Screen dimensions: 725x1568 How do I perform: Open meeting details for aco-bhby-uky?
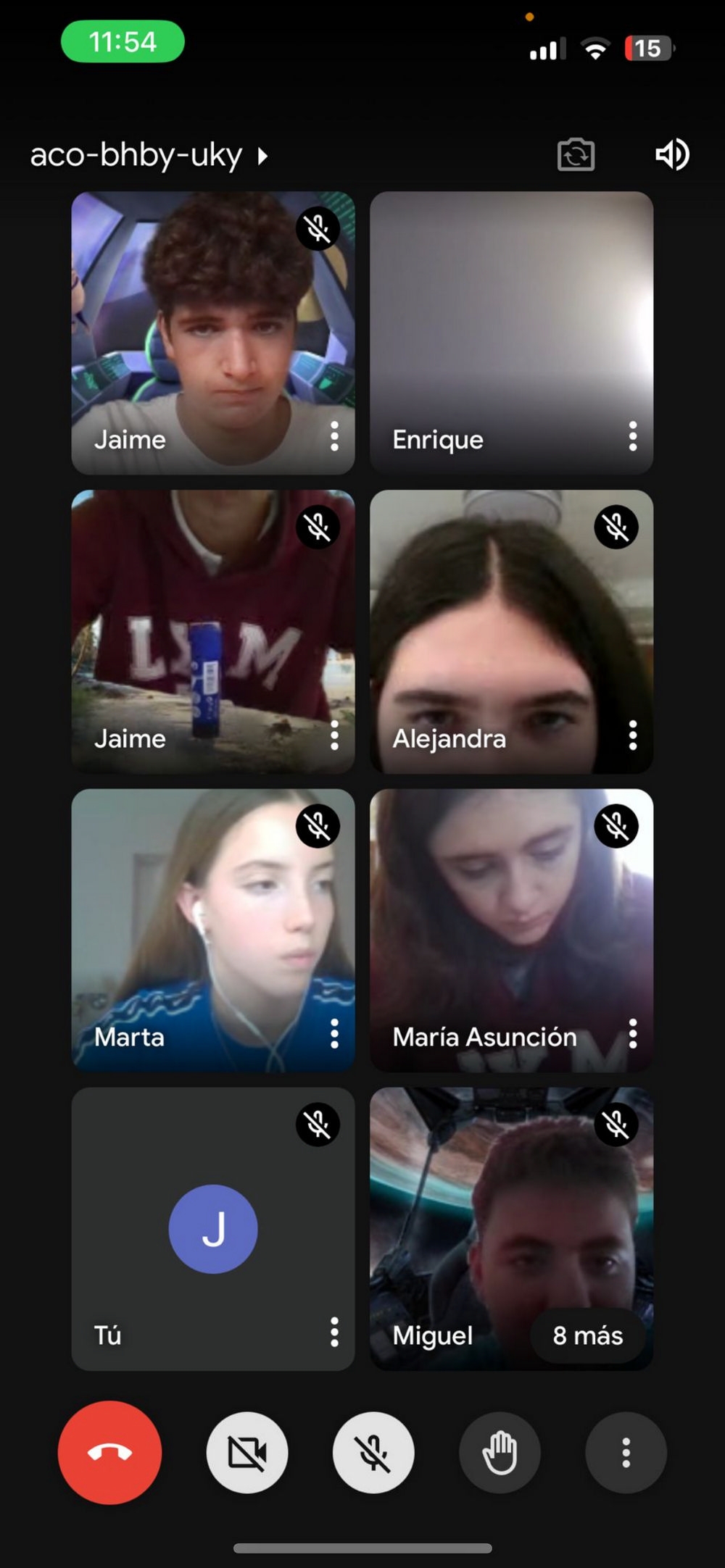tap(149, 155)
